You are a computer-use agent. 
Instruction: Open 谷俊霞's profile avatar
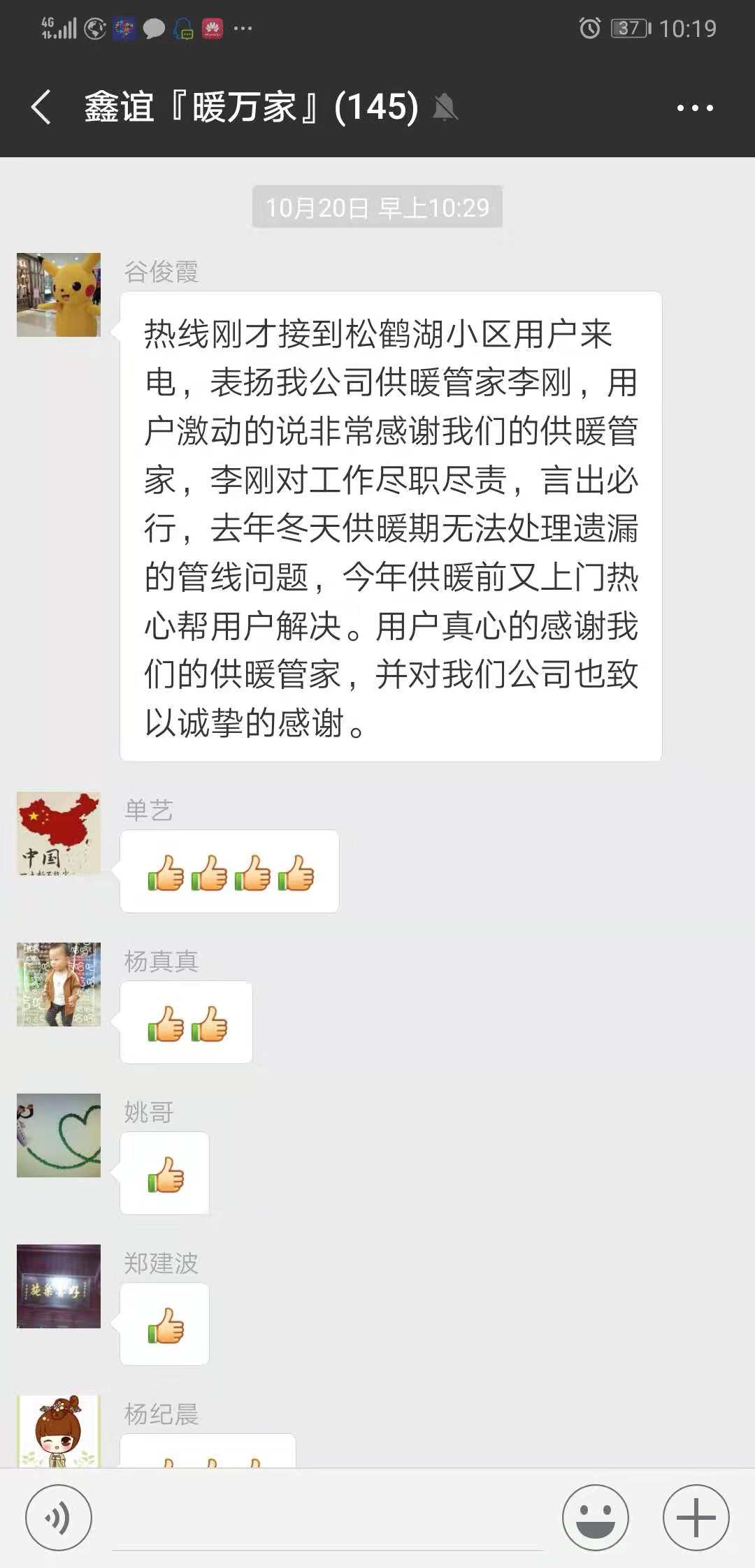(x=59, y=295)
